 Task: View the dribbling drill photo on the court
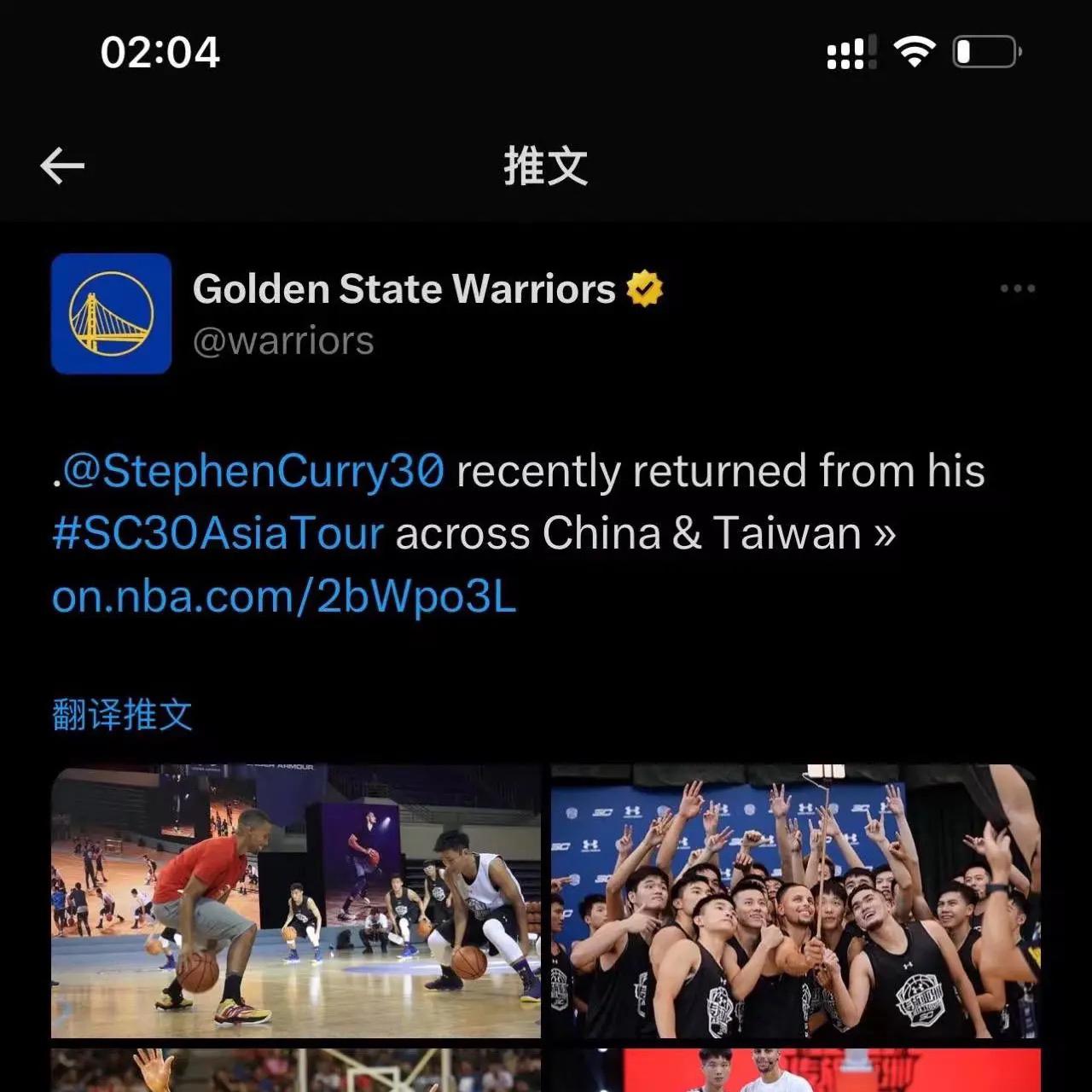point(295,901)
